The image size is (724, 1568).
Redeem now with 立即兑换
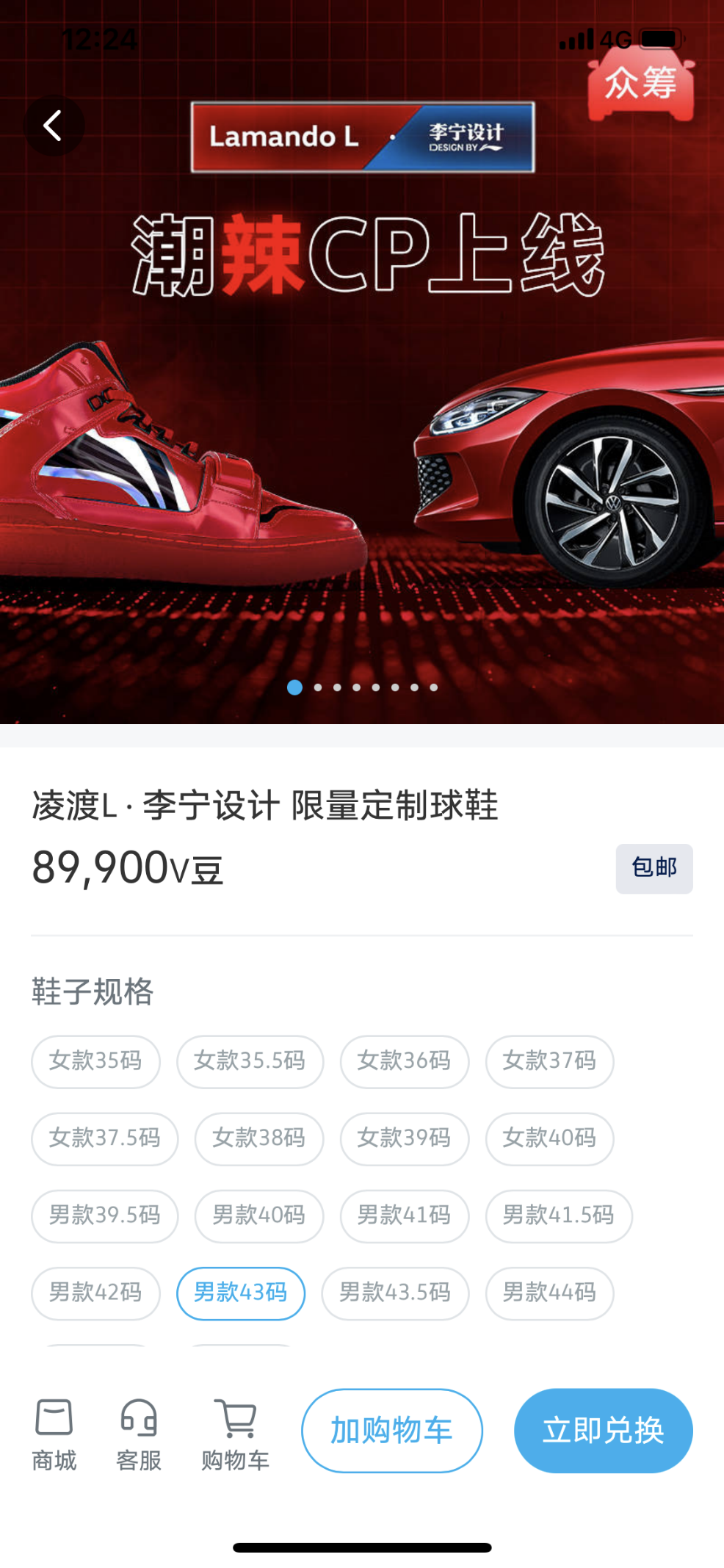(x=603, y=1430)
